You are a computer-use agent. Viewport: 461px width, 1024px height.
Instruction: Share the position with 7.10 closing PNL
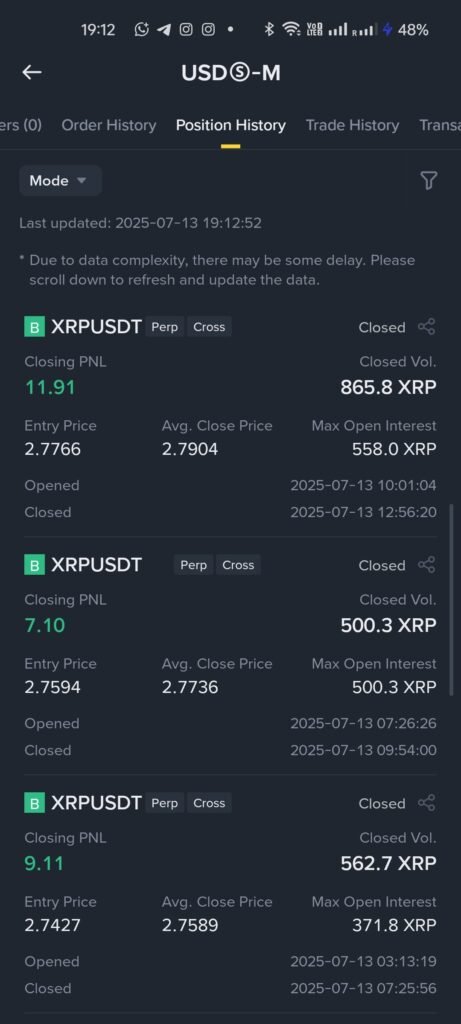[426, 565]
